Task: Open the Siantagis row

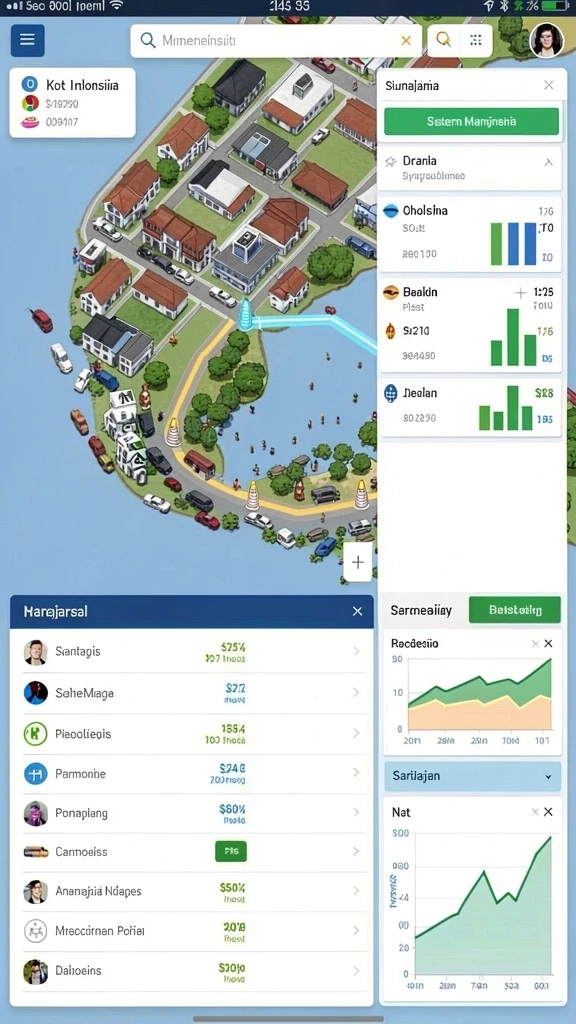Action: tap(191, 652)
